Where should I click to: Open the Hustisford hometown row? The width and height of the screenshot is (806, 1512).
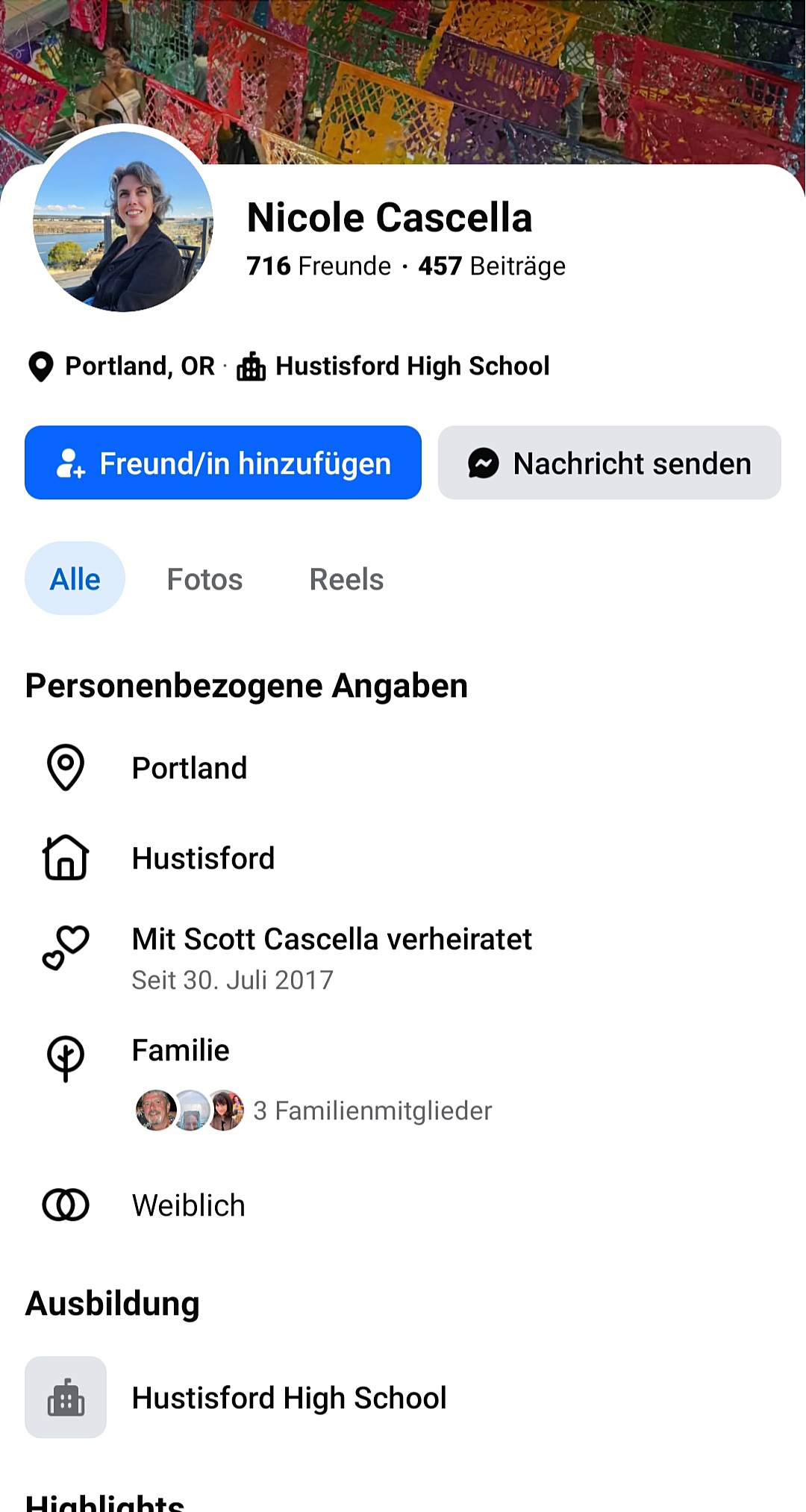(403, 858)
